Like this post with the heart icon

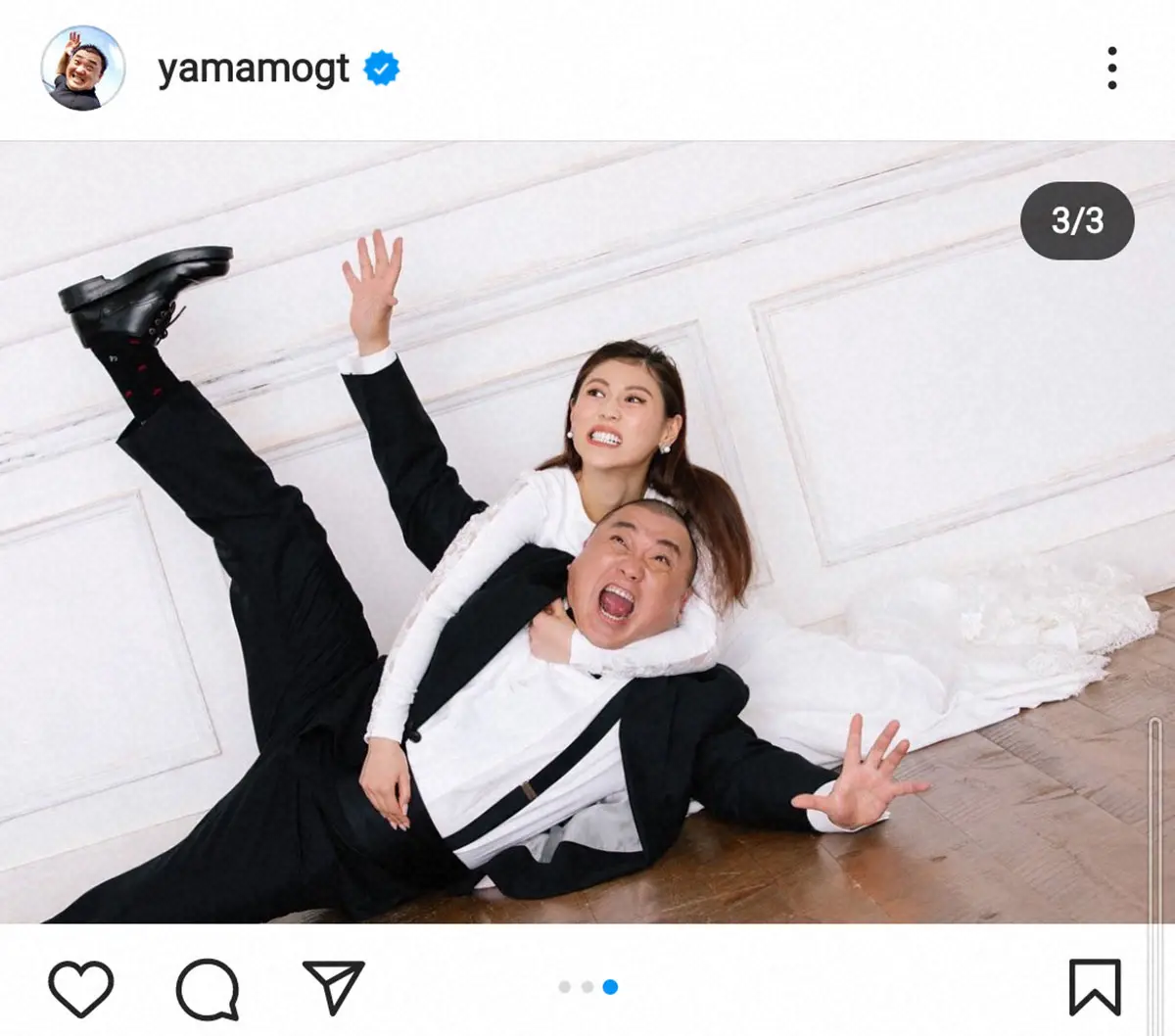[81, 987]
